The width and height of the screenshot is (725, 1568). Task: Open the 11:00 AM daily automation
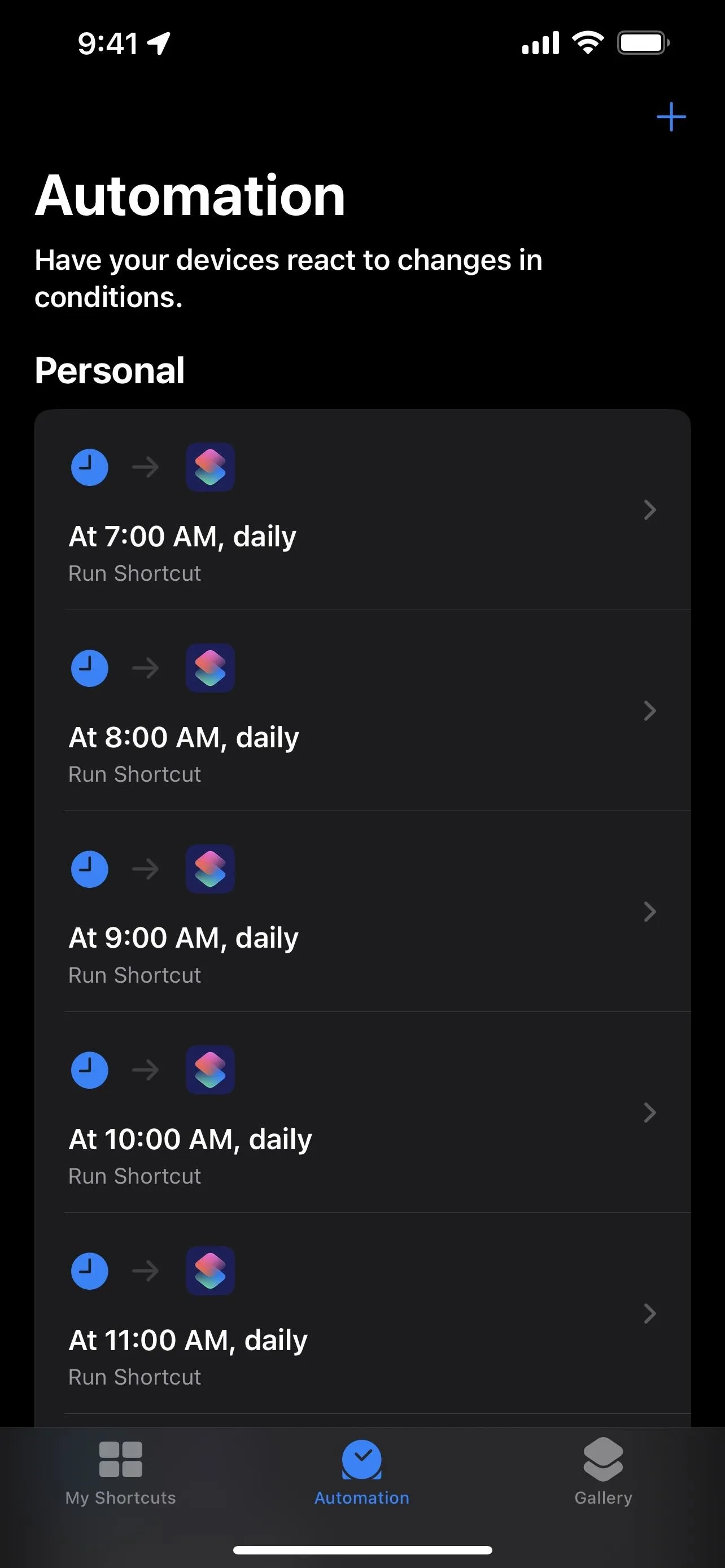click(362, 1313)
